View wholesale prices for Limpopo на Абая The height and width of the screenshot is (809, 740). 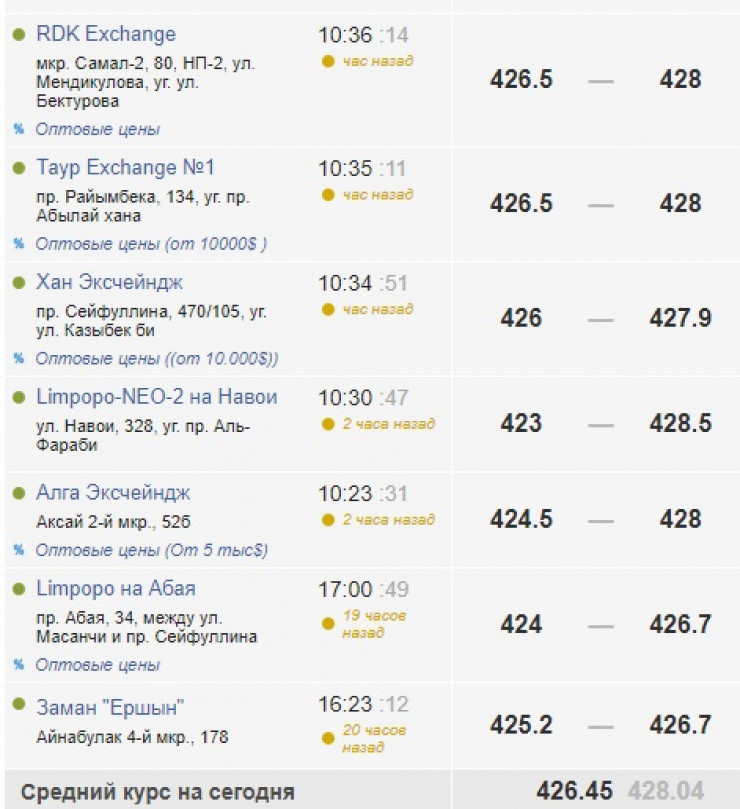pyautogui.click(x=97, y=665)
